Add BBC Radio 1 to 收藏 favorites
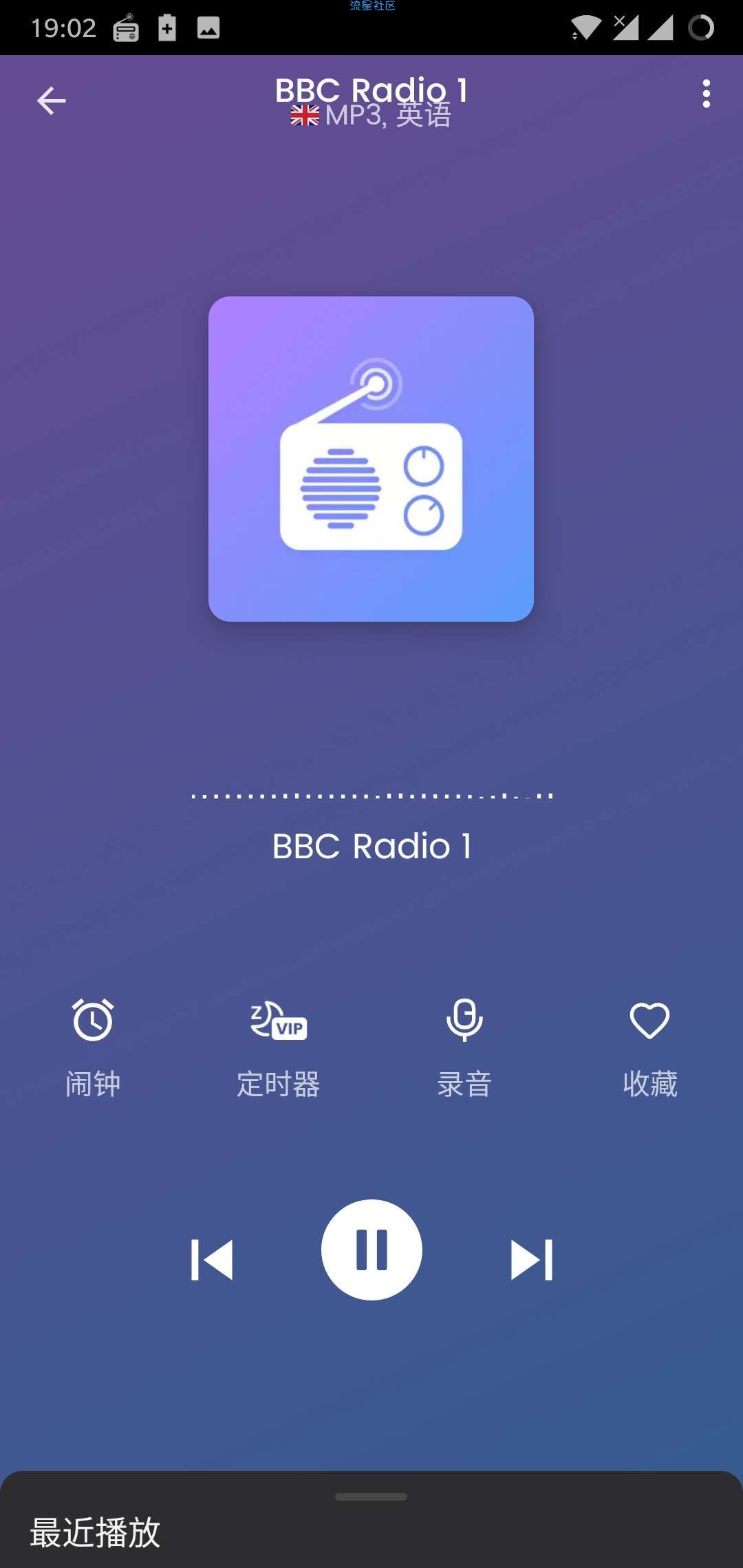 point(650,1048)
